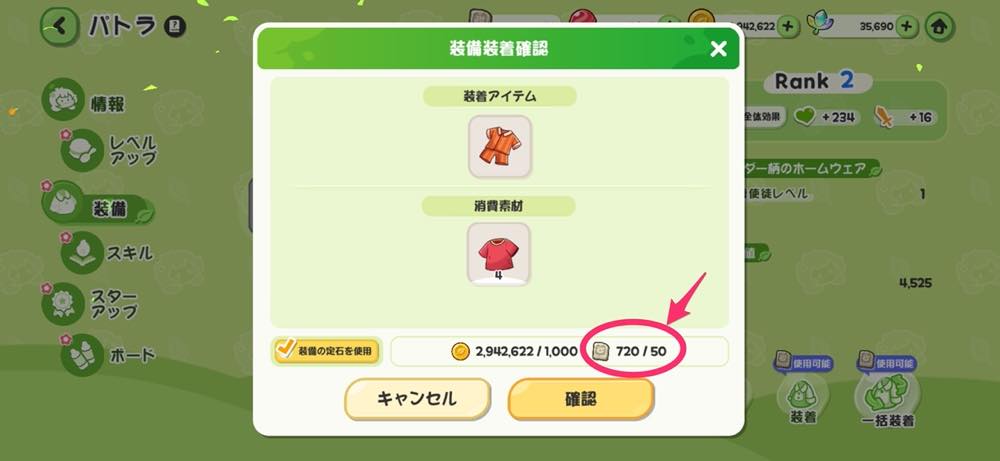Tap キャンセル to cancel equipping
1000x461 pixels.
(x=417, y=399)
